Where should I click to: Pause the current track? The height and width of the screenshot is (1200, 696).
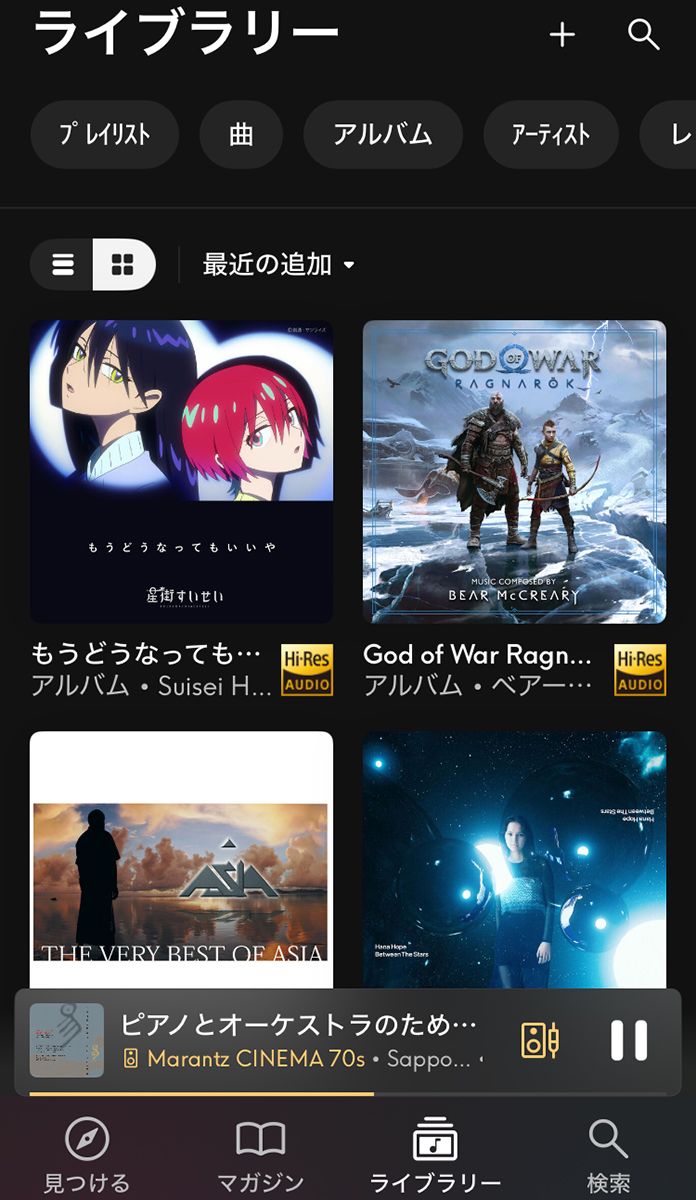pos(629,1041)
